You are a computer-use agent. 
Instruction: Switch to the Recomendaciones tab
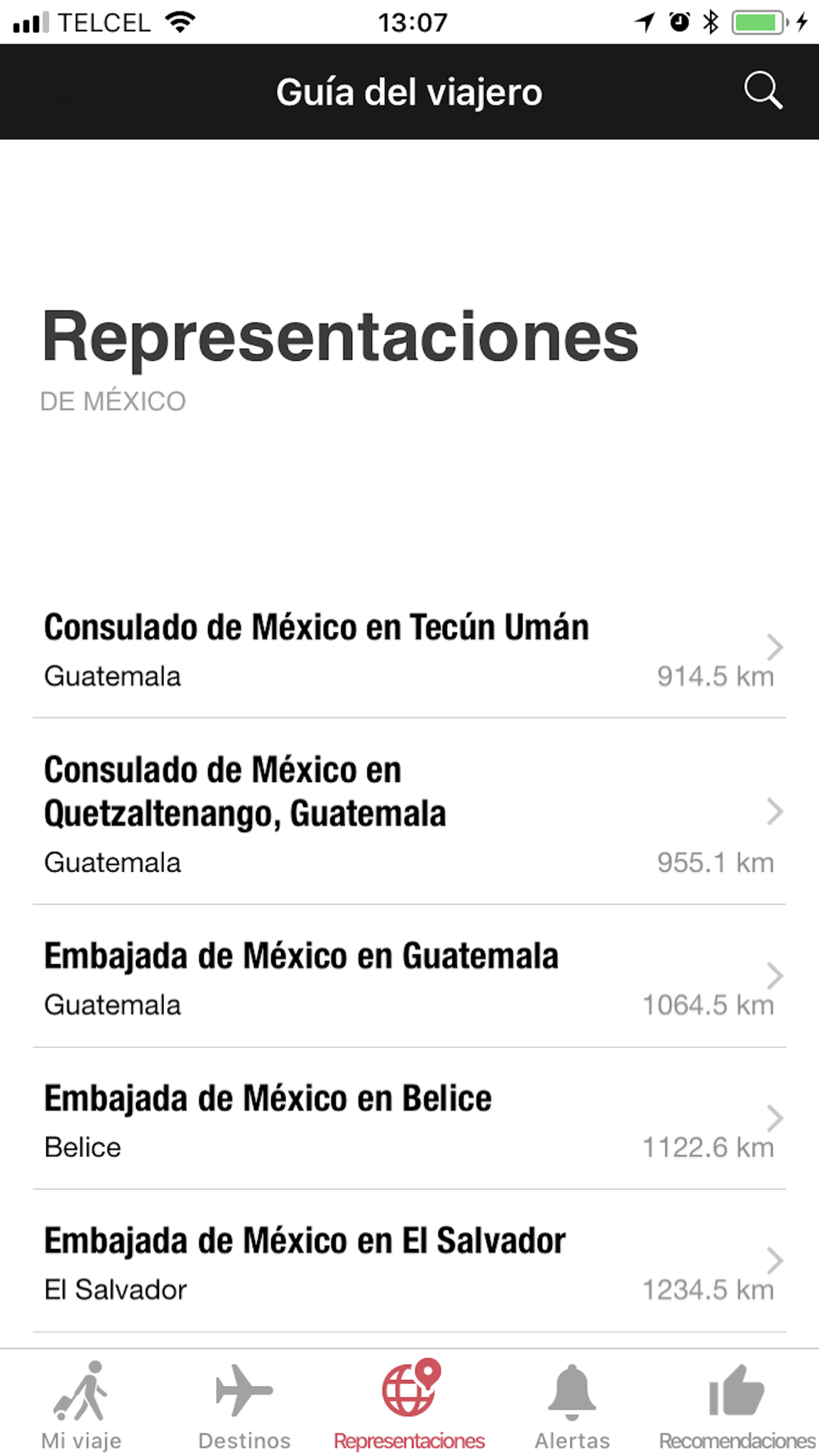(x=737, y=1404)
